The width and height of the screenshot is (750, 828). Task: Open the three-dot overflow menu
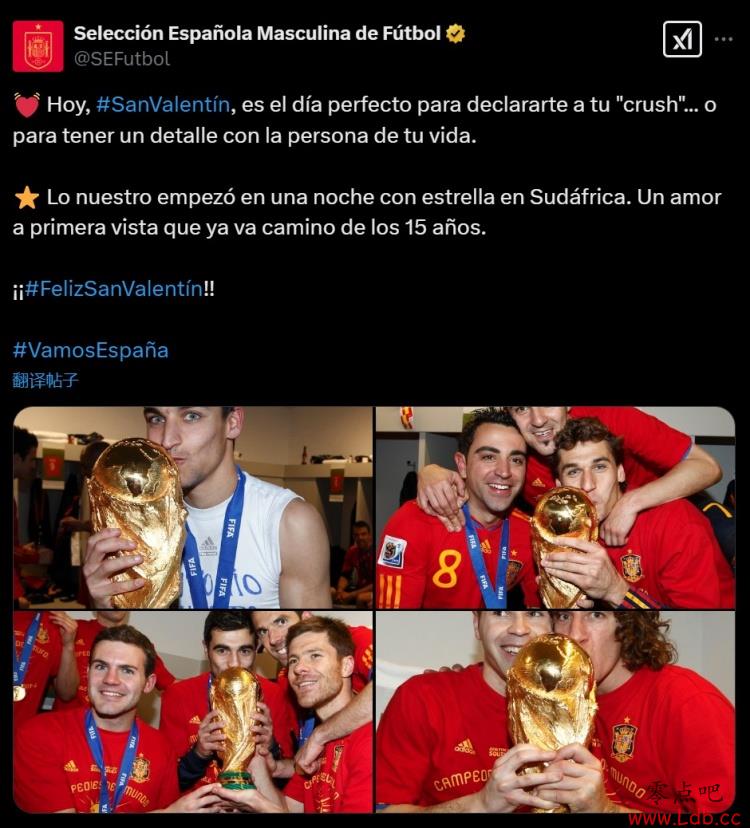point(723,40)
